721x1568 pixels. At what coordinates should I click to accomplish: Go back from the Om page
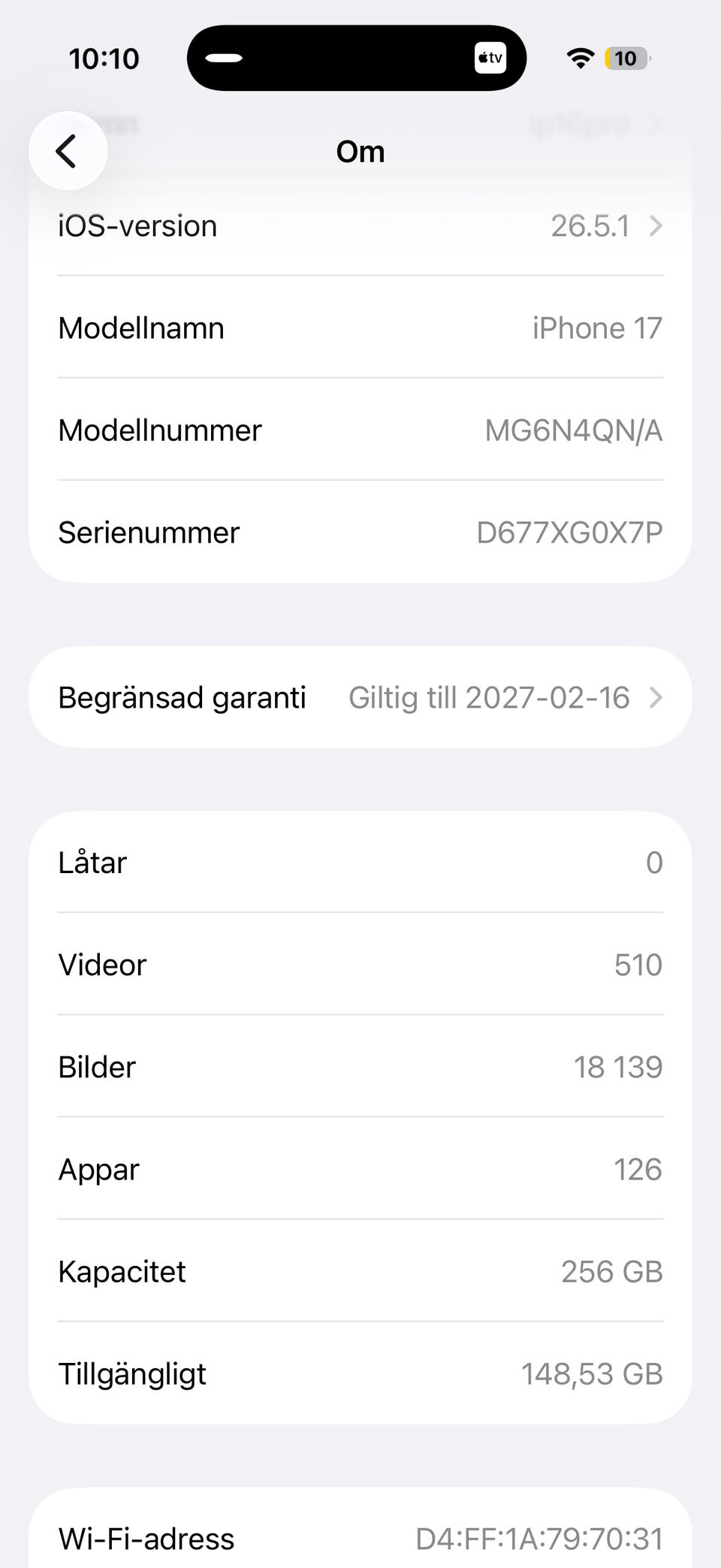68,151
